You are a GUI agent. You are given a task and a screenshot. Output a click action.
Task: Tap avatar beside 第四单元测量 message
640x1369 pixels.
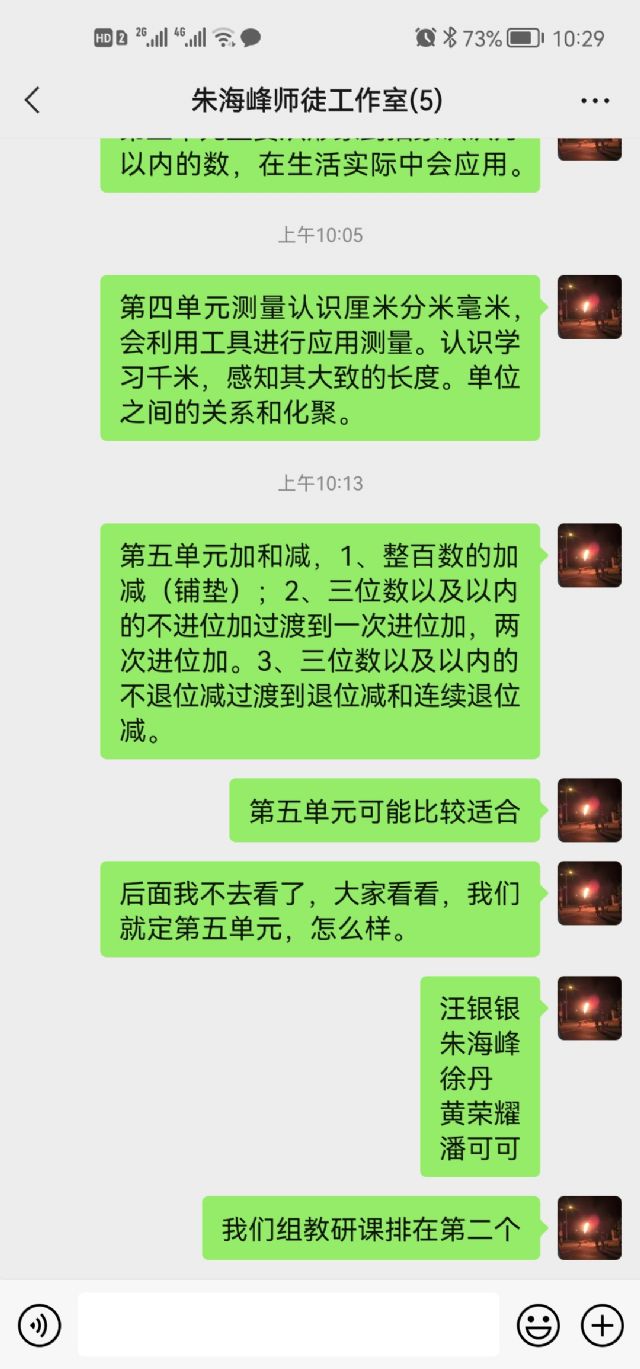pos(589,307)
